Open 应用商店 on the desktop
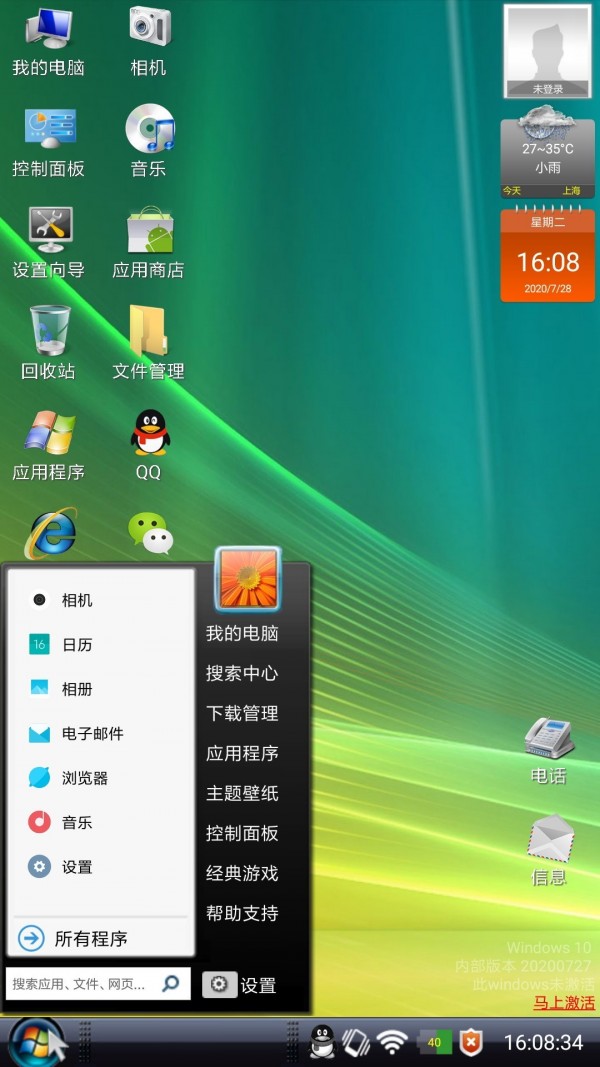The width and height of the screenshot is (600, 1067). point(149,241)
